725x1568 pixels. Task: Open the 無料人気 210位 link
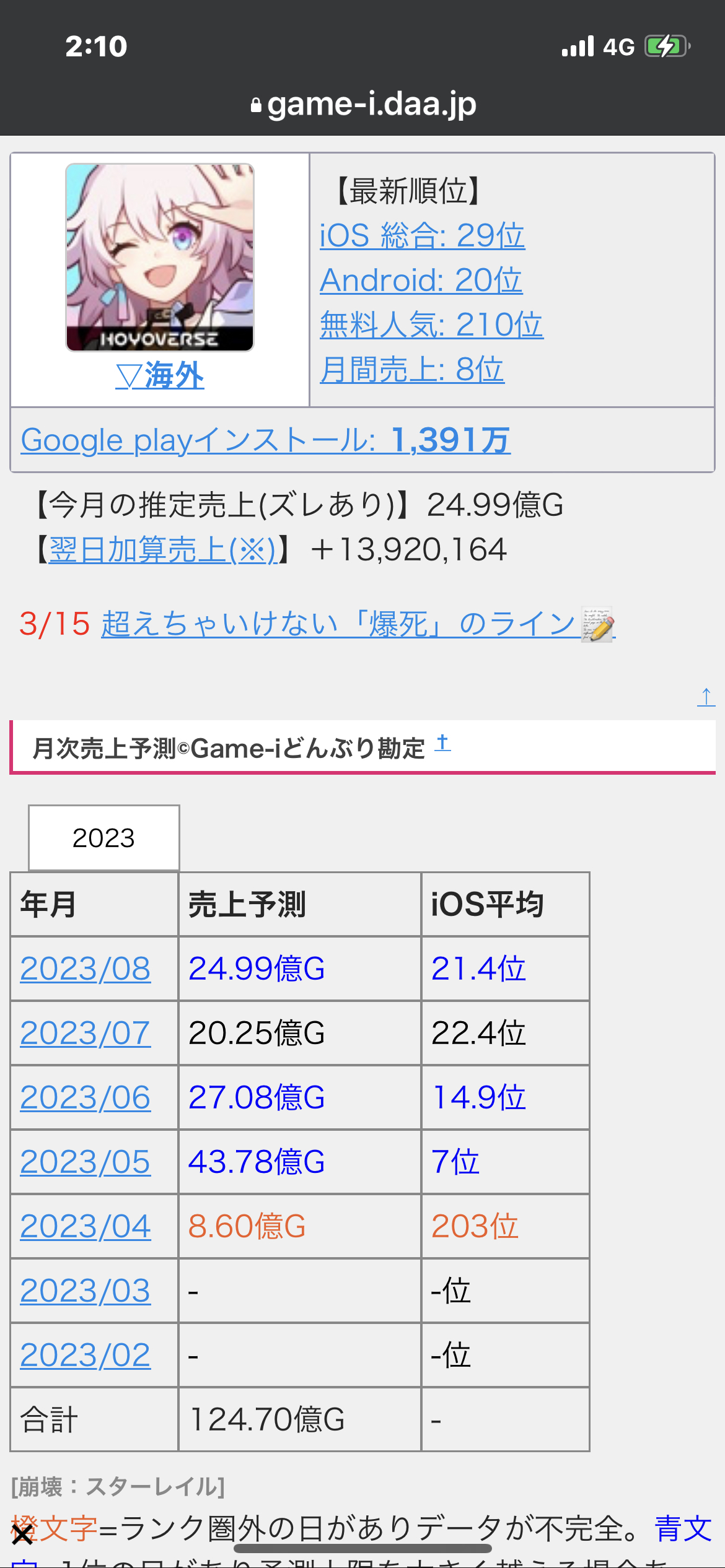coord(431,325)
